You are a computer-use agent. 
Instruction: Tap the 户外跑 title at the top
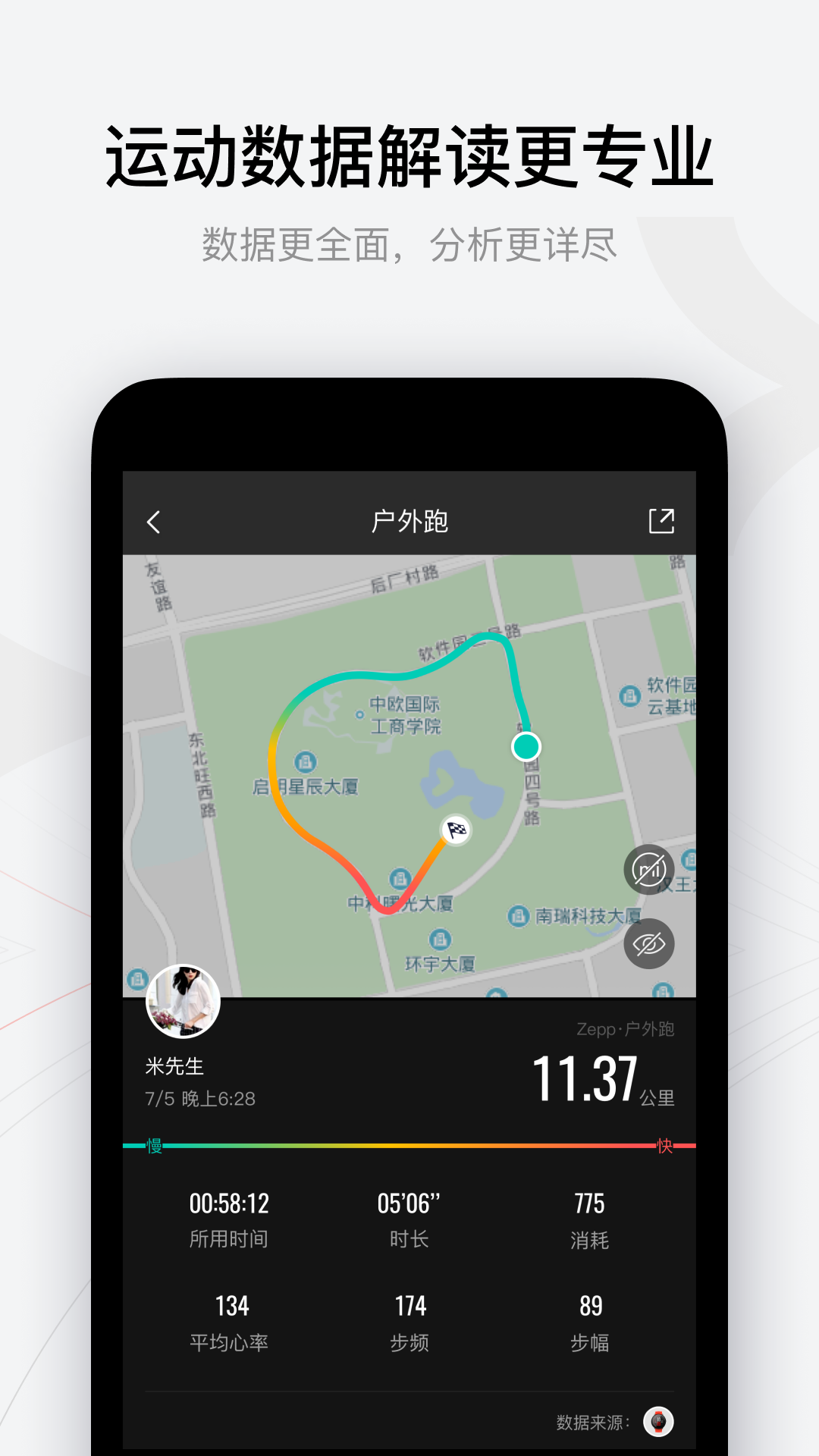[x=409, y=520]
